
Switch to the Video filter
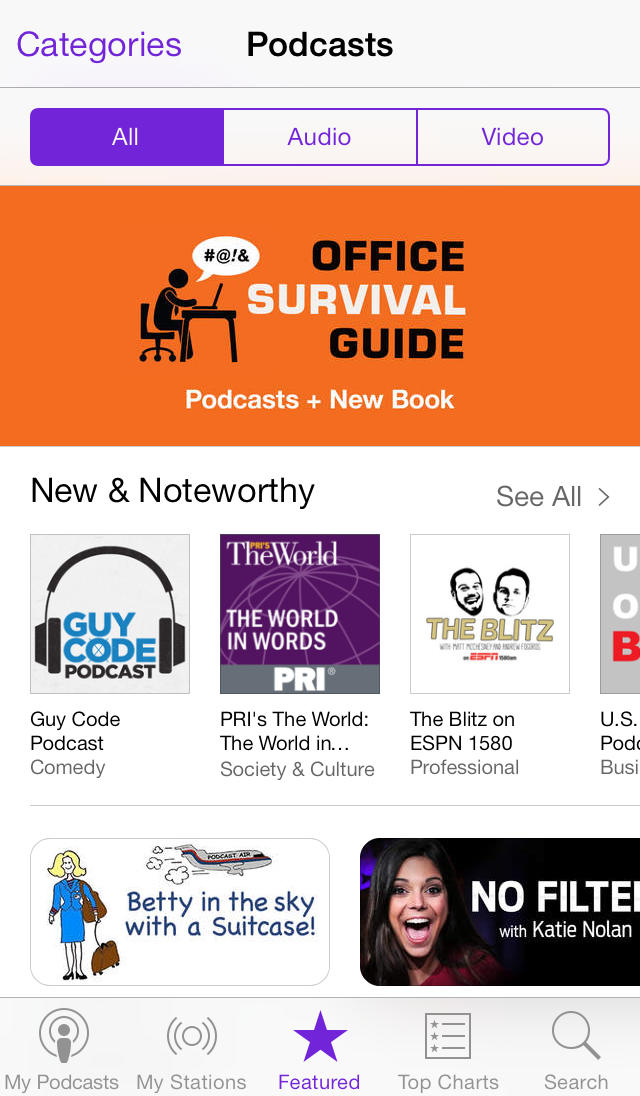tap(513, 137)
